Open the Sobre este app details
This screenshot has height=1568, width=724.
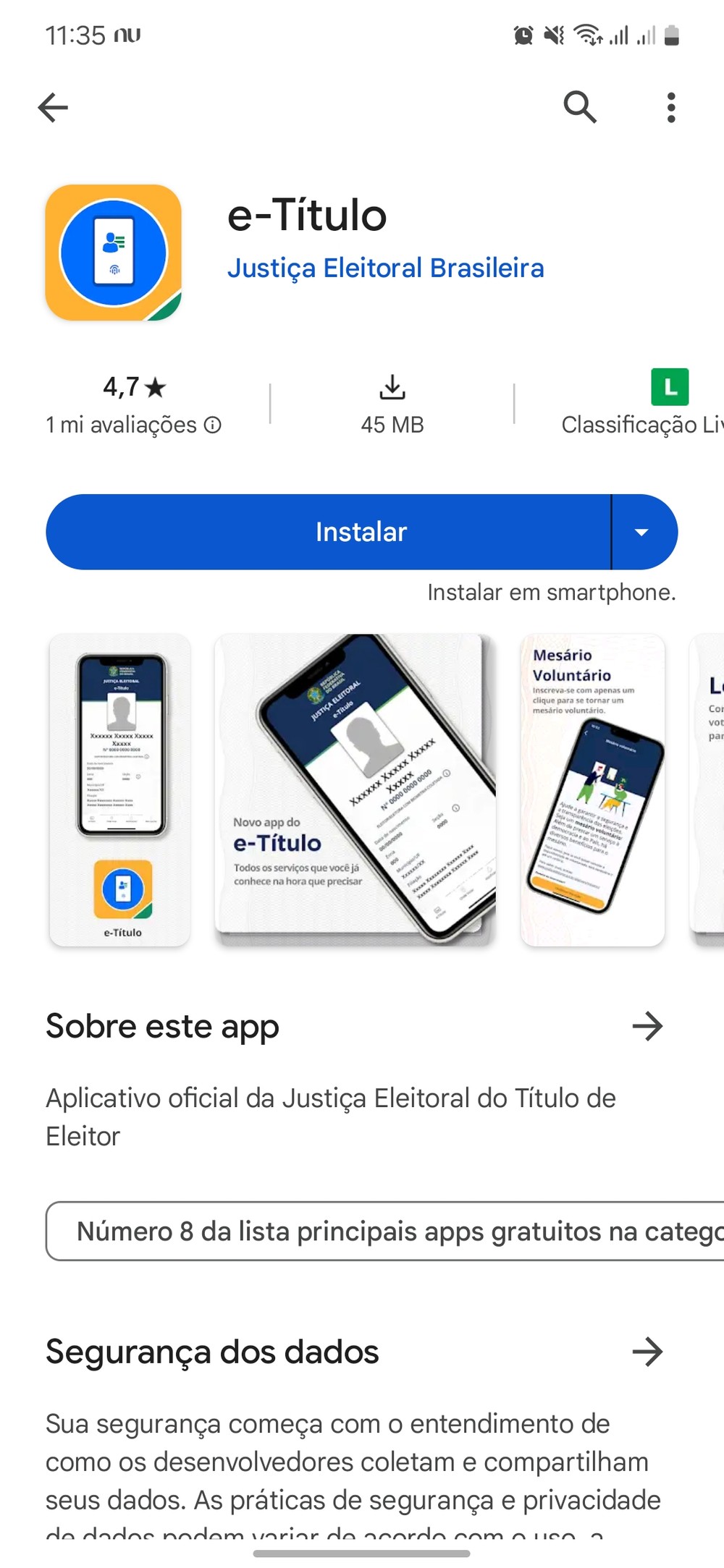[x=647, y=1026]
